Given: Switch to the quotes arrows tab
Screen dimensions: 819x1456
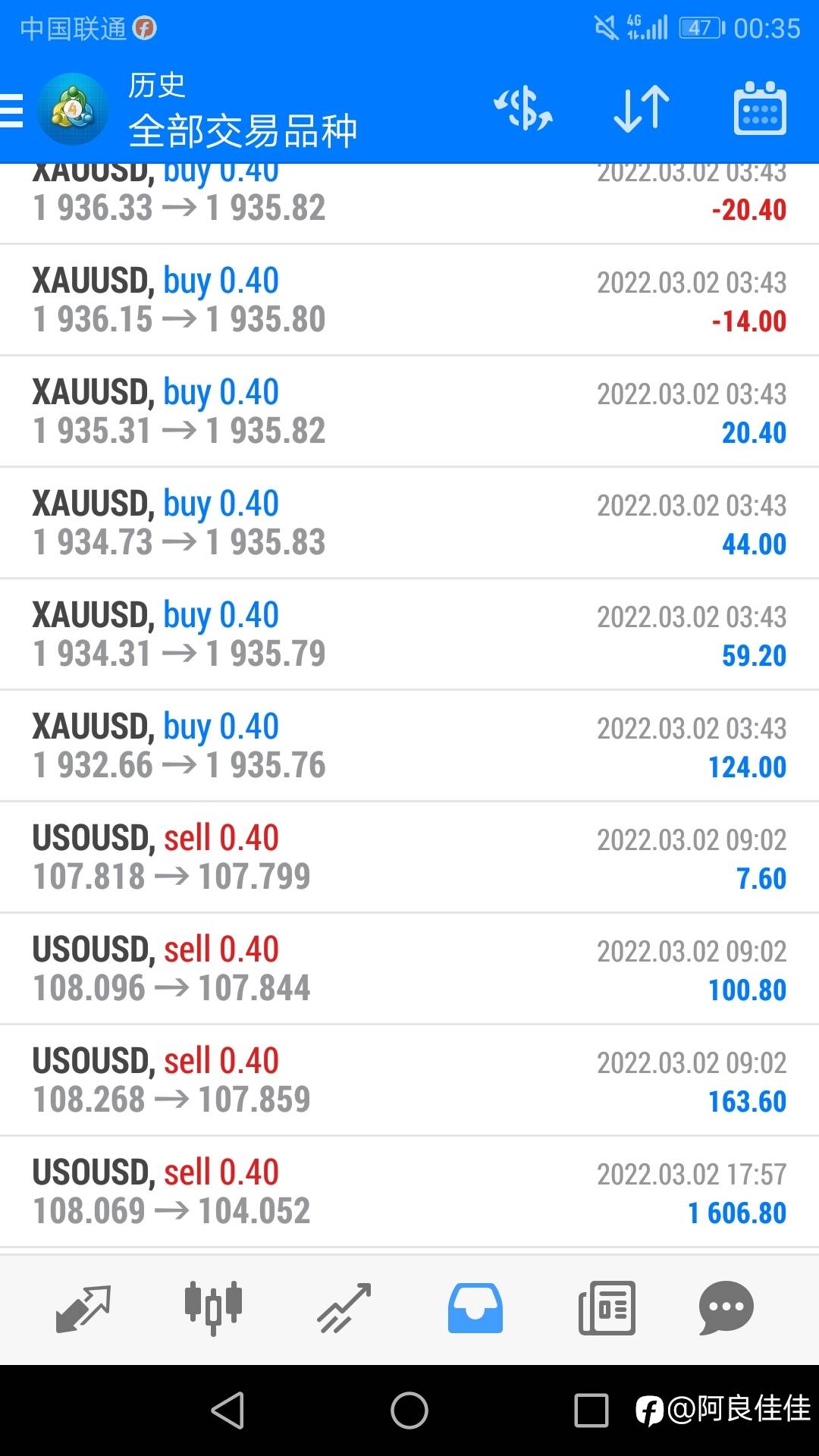Looking at the screenshot, I should click(83, 1309).
